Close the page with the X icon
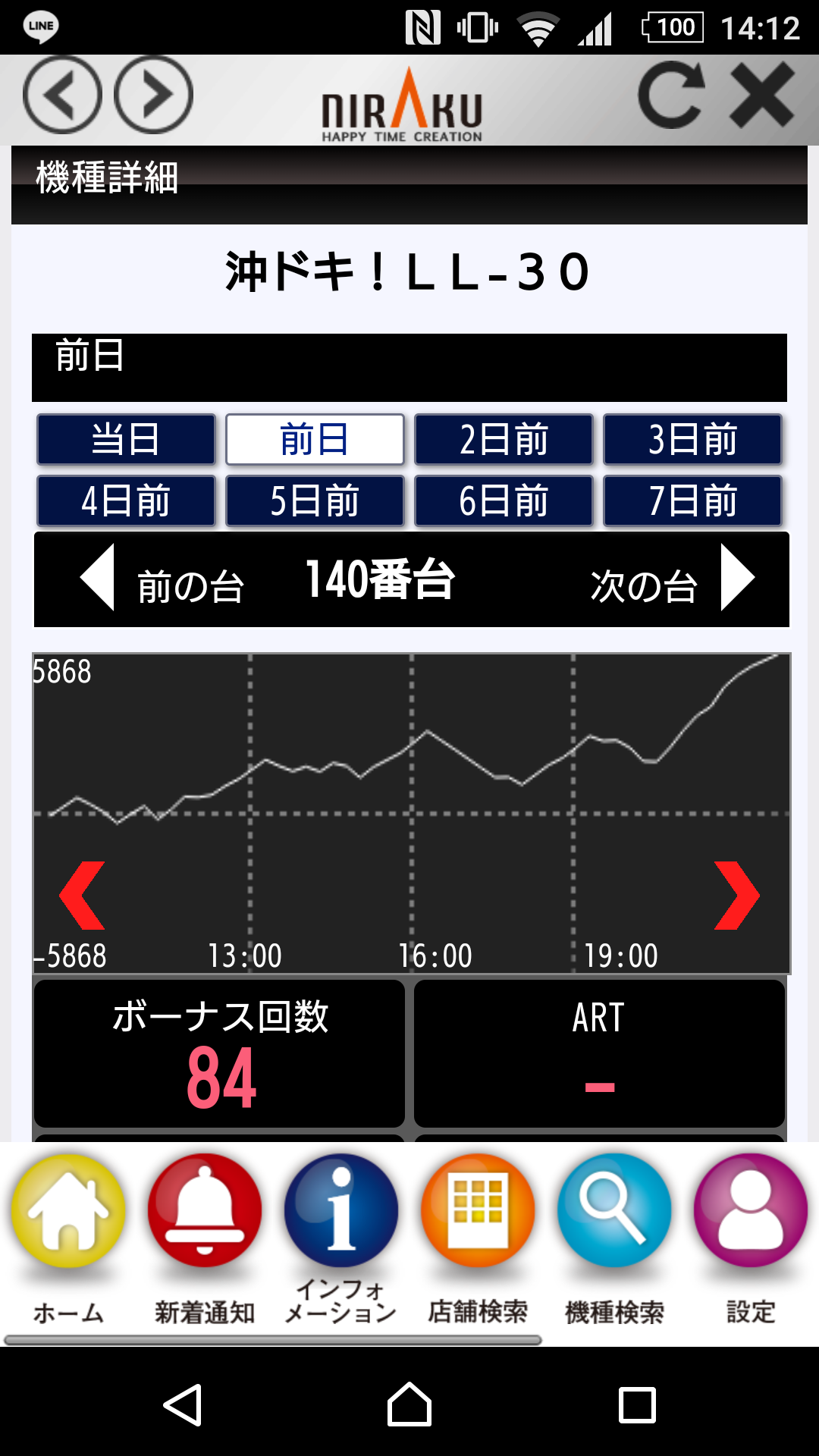 pyautogui.click(x=762, y=96)
